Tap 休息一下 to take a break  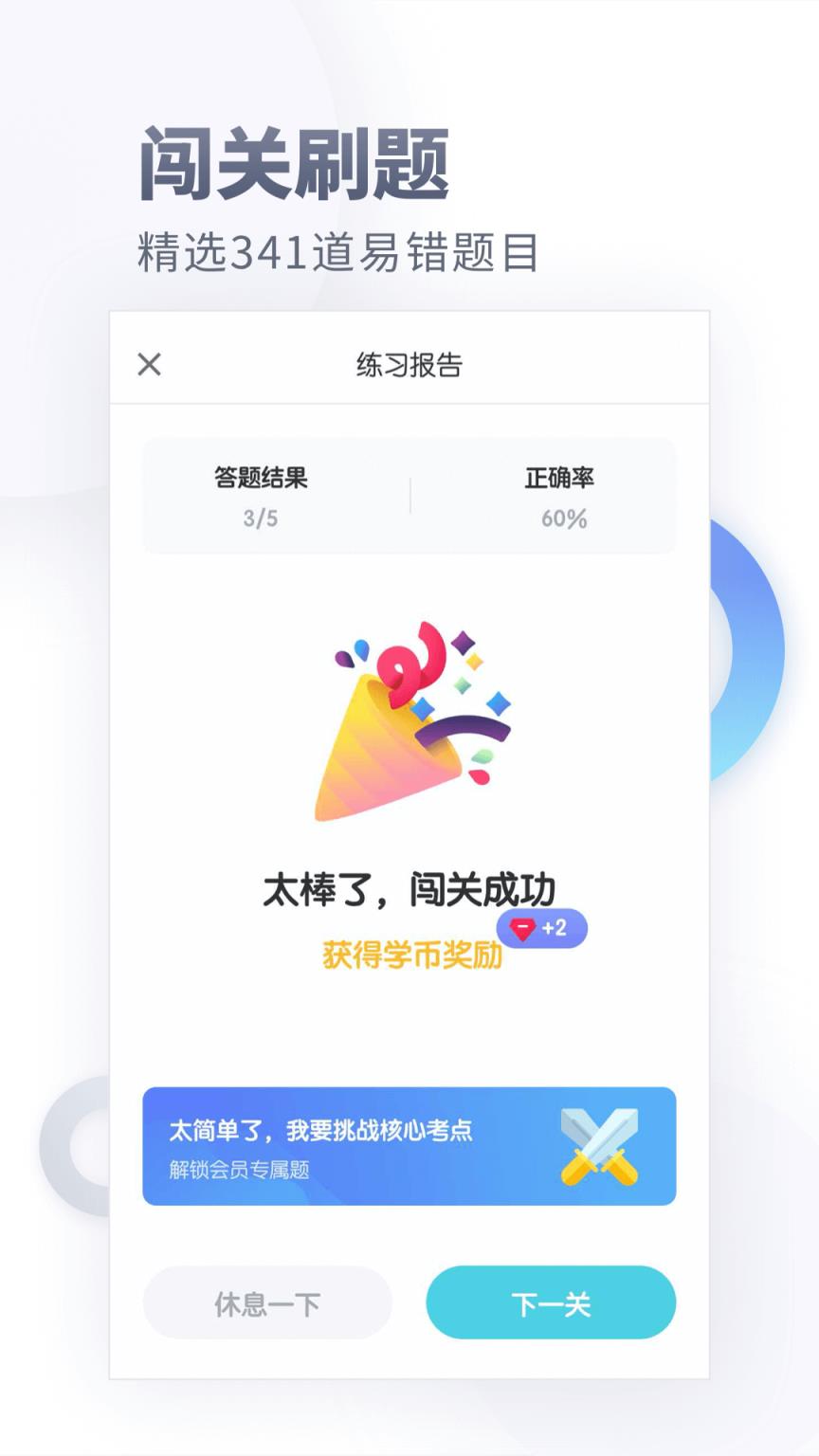coord(268,1303)
